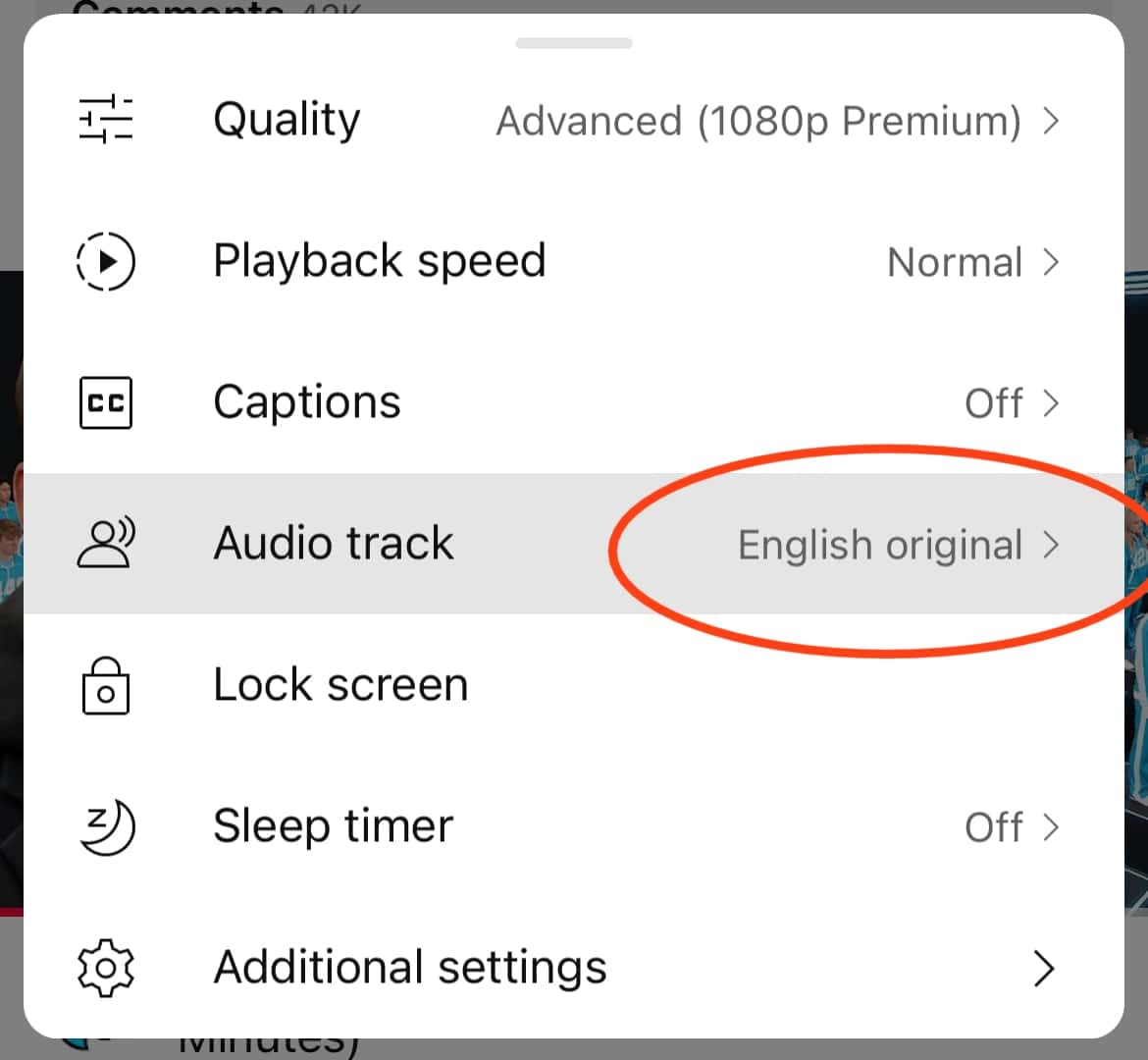Open Captions options
Viewport: 1148px width, 1060px height.
coord(573,402)
